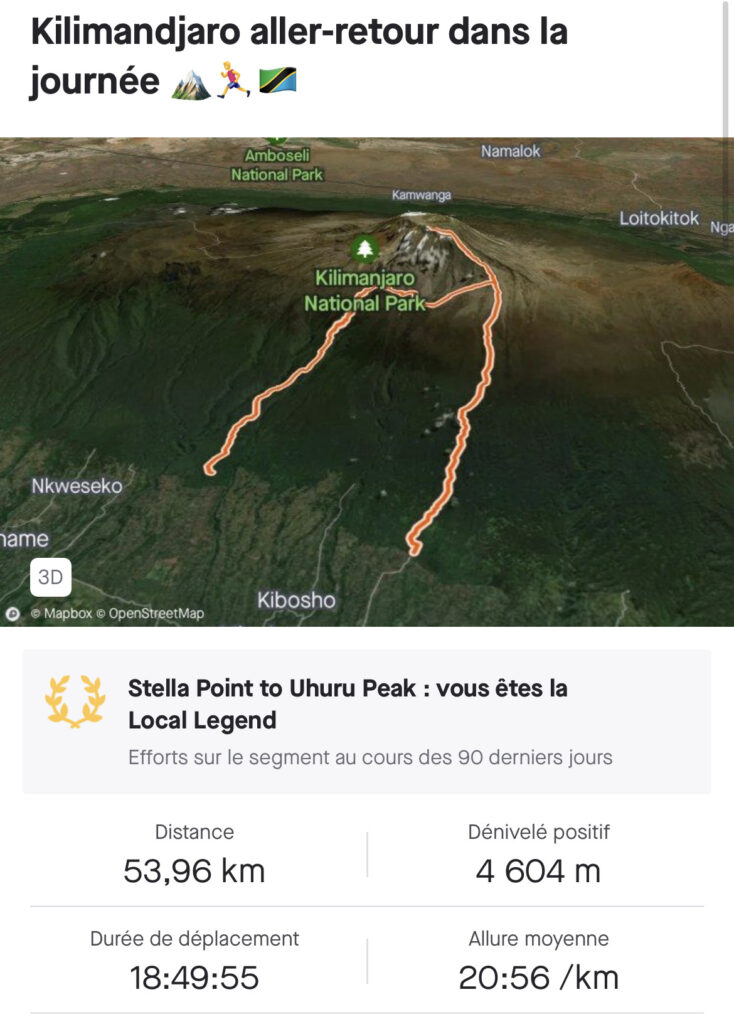
Task: Open the Stella Point Local Legend card
Action: pyautogui.click(x=367, y=721)
